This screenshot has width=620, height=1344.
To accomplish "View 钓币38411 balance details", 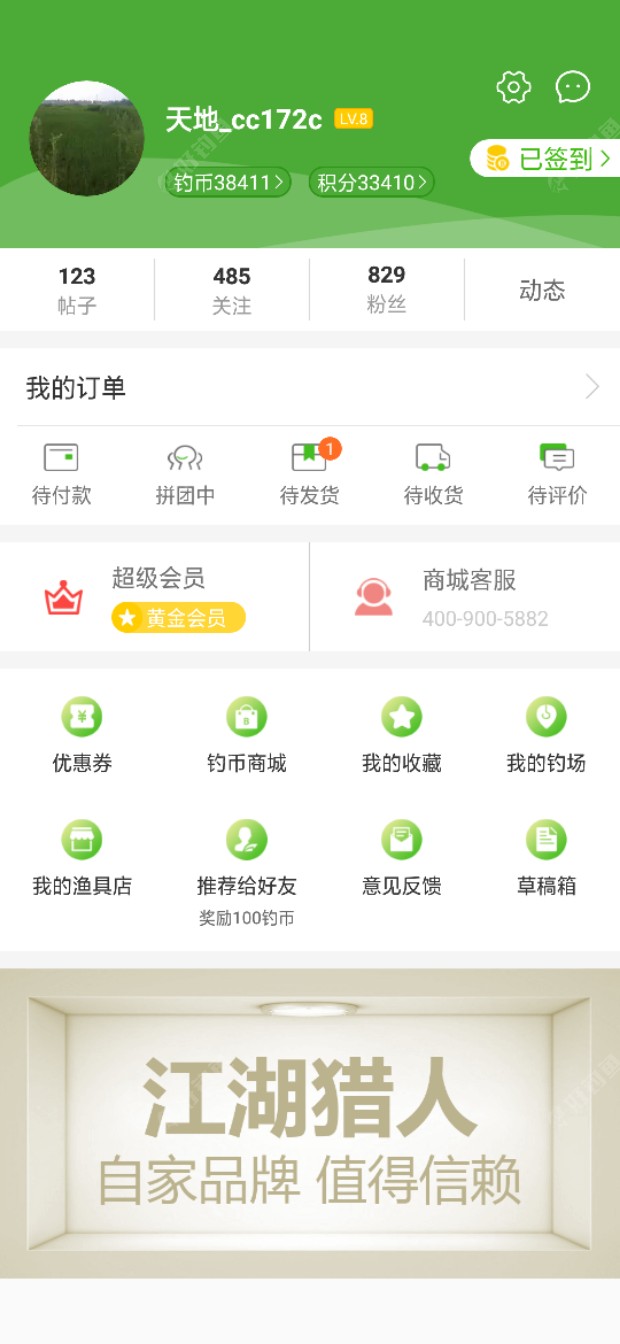I will pos(228,182).
